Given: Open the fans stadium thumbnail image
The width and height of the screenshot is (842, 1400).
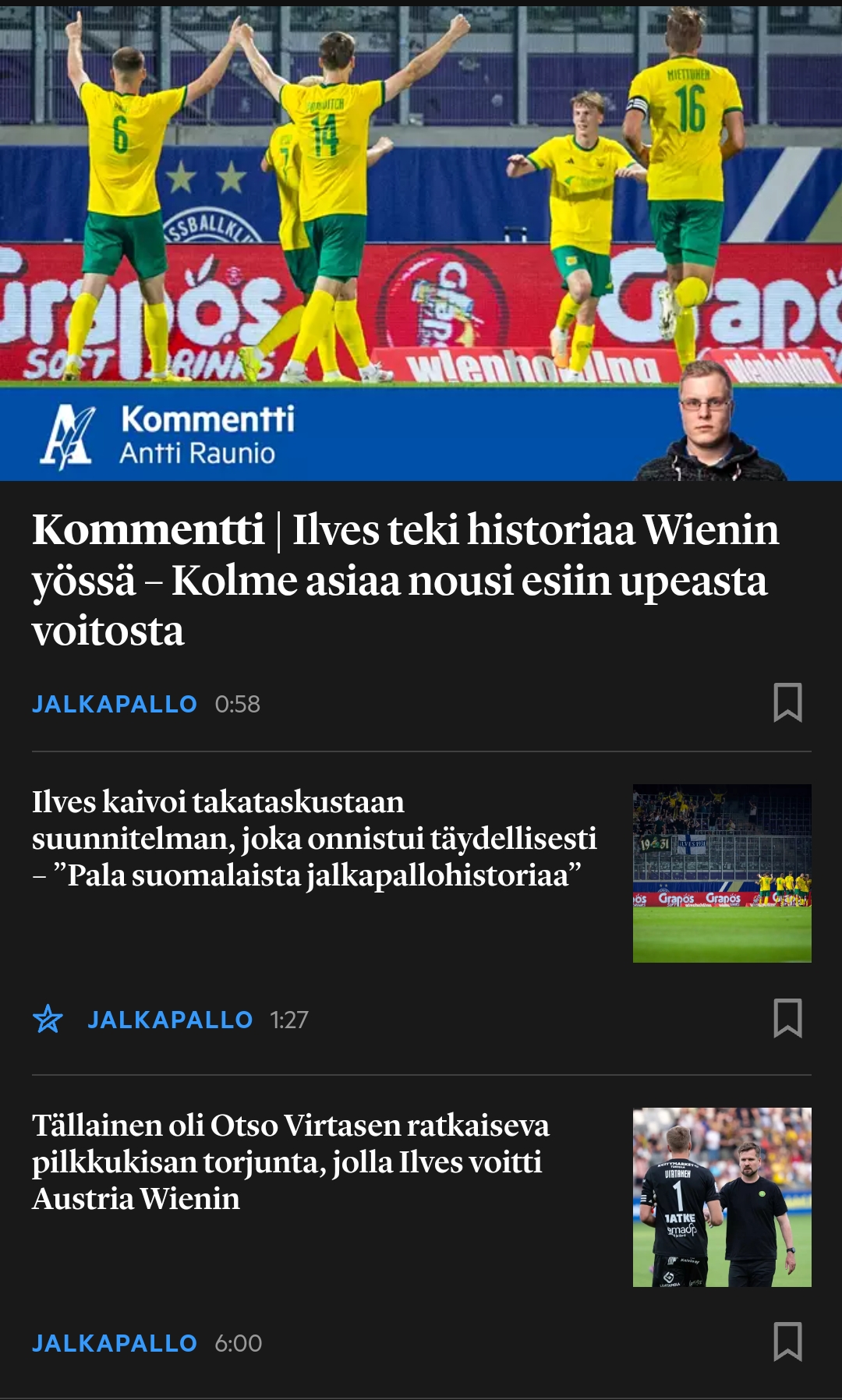Looking at the screenshot, I should click(x=722, y=873).
